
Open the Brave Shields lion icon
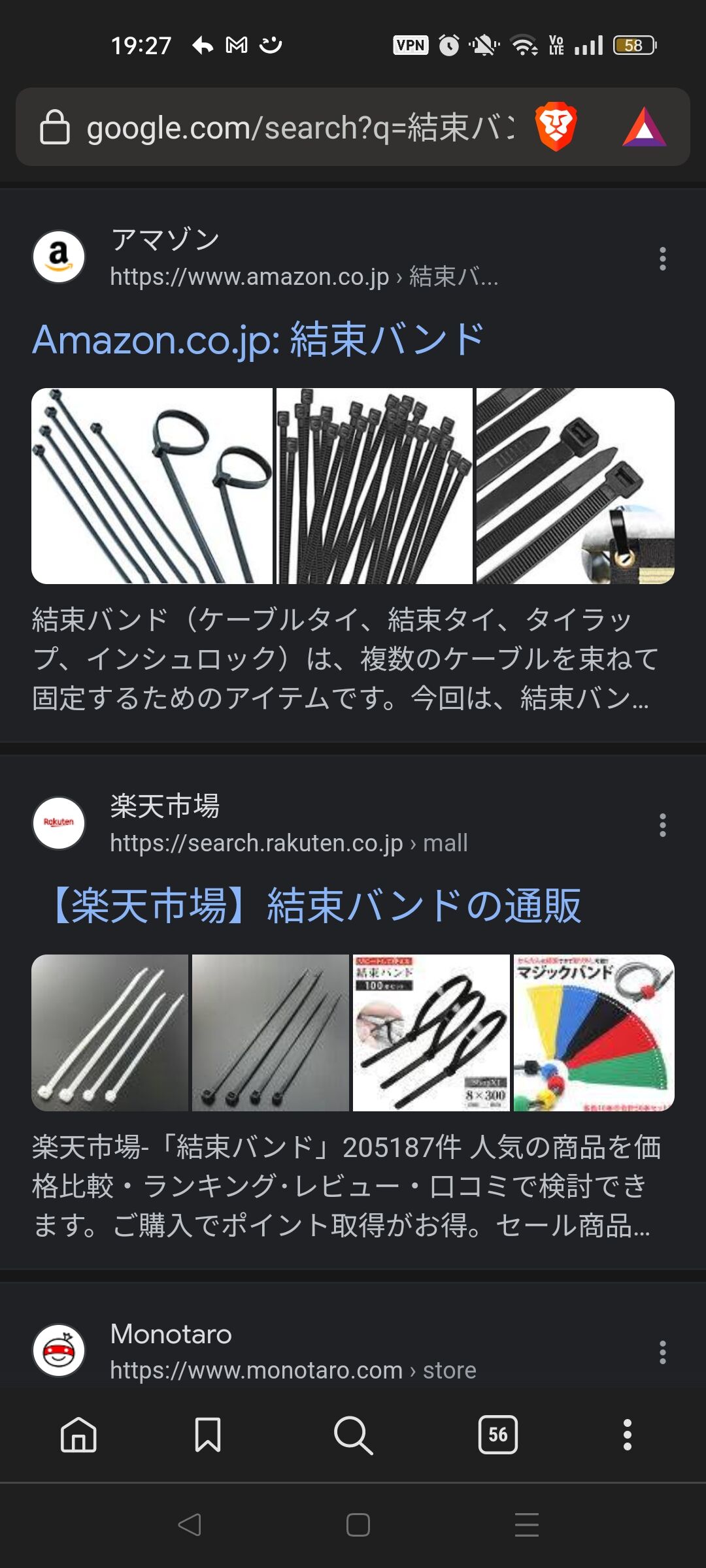(556, 127)
